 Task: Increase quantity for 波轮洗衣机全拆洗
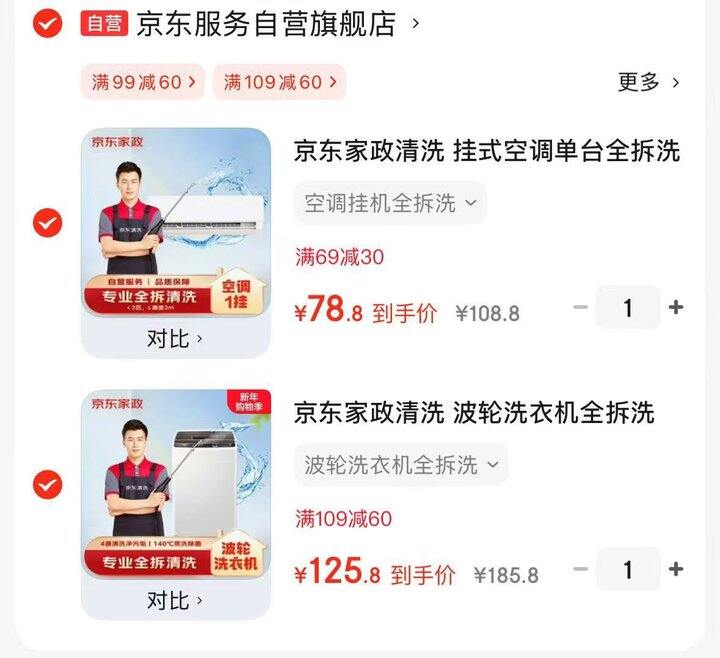[676, 570]
